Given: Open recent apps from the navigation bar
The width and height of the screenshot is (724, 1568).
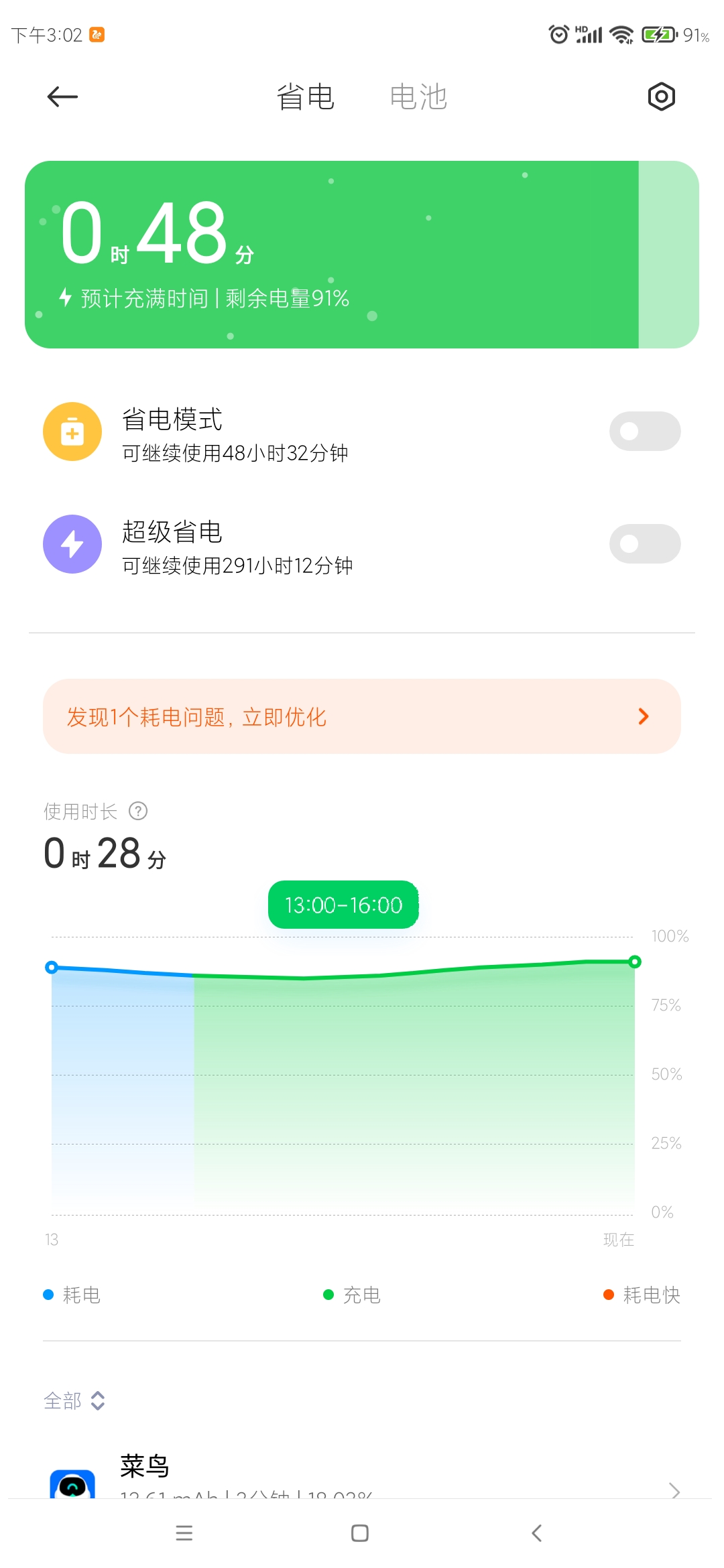Looking at the screenshot, I should click(x=184, y=1533).
